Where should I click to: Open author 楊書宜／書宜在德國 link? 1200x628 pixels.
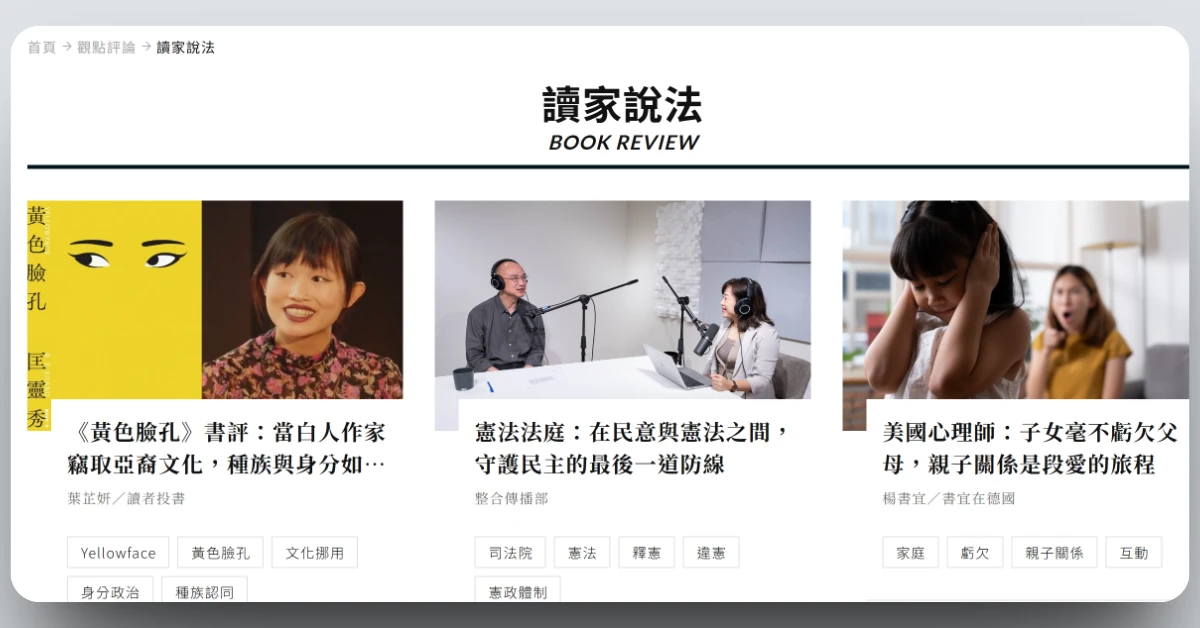pyautogui.click(x=948, y=498)
